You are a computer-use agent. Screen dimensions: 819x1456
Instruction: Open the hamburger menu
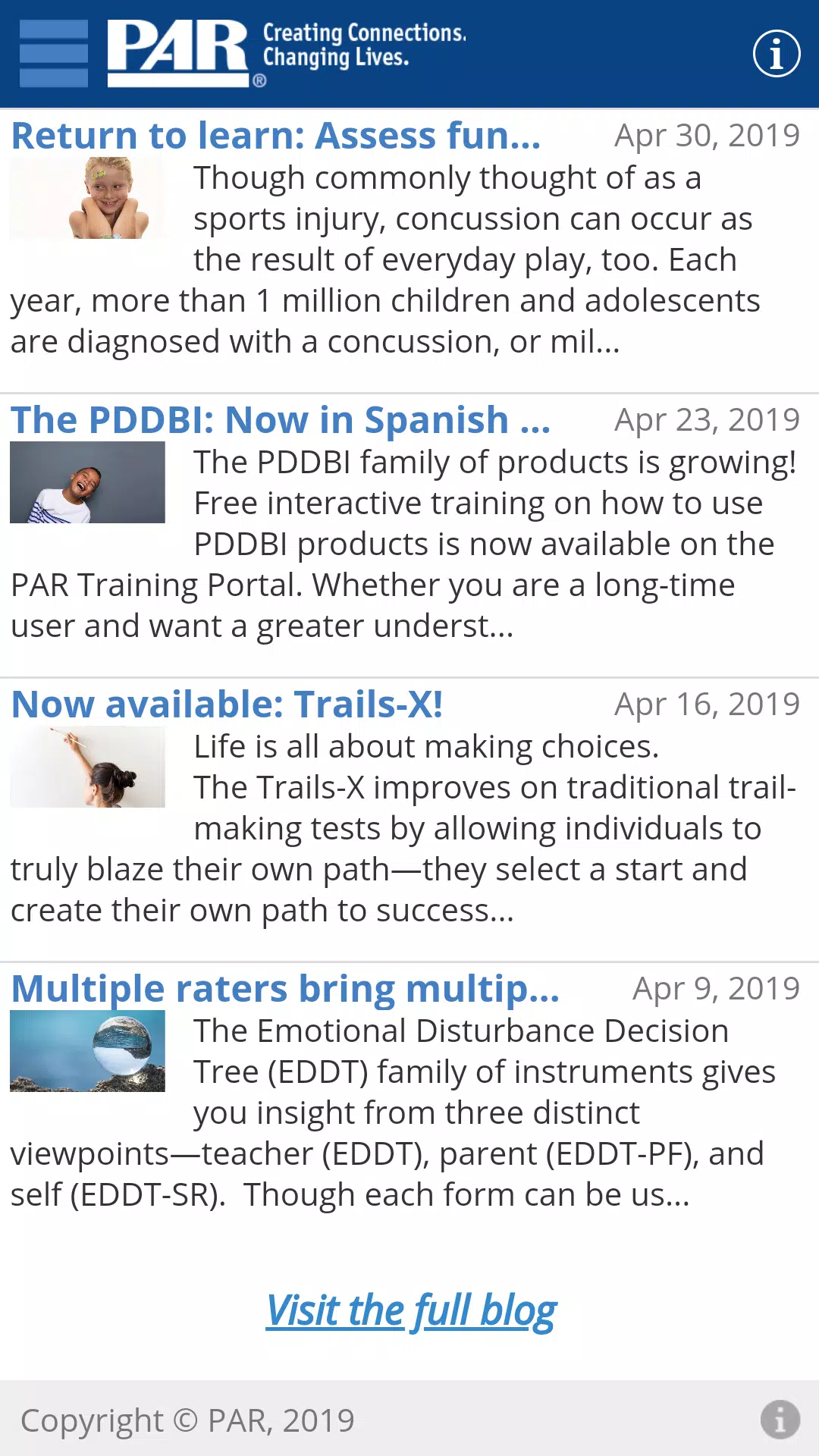coord(53,53)
